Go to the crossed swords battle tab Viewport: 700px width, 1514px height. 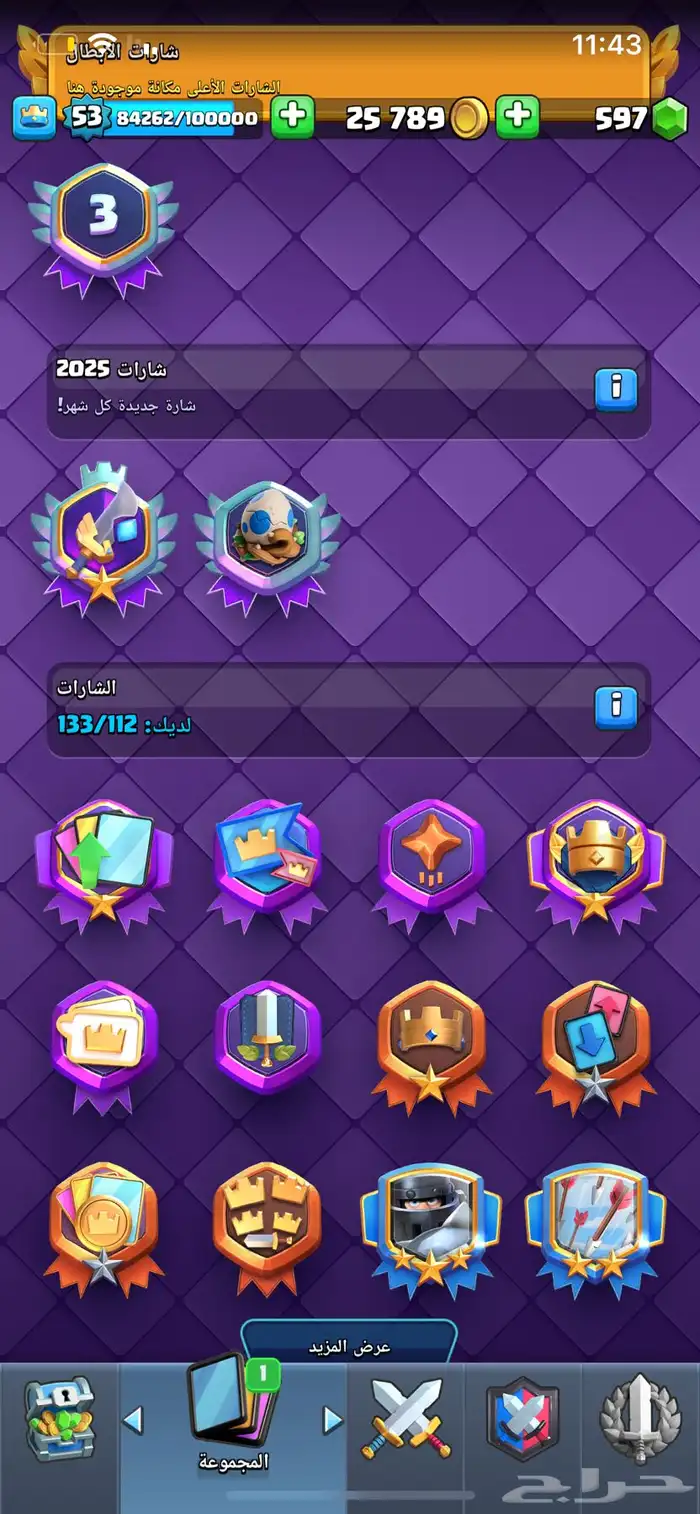coord(406,1418)
